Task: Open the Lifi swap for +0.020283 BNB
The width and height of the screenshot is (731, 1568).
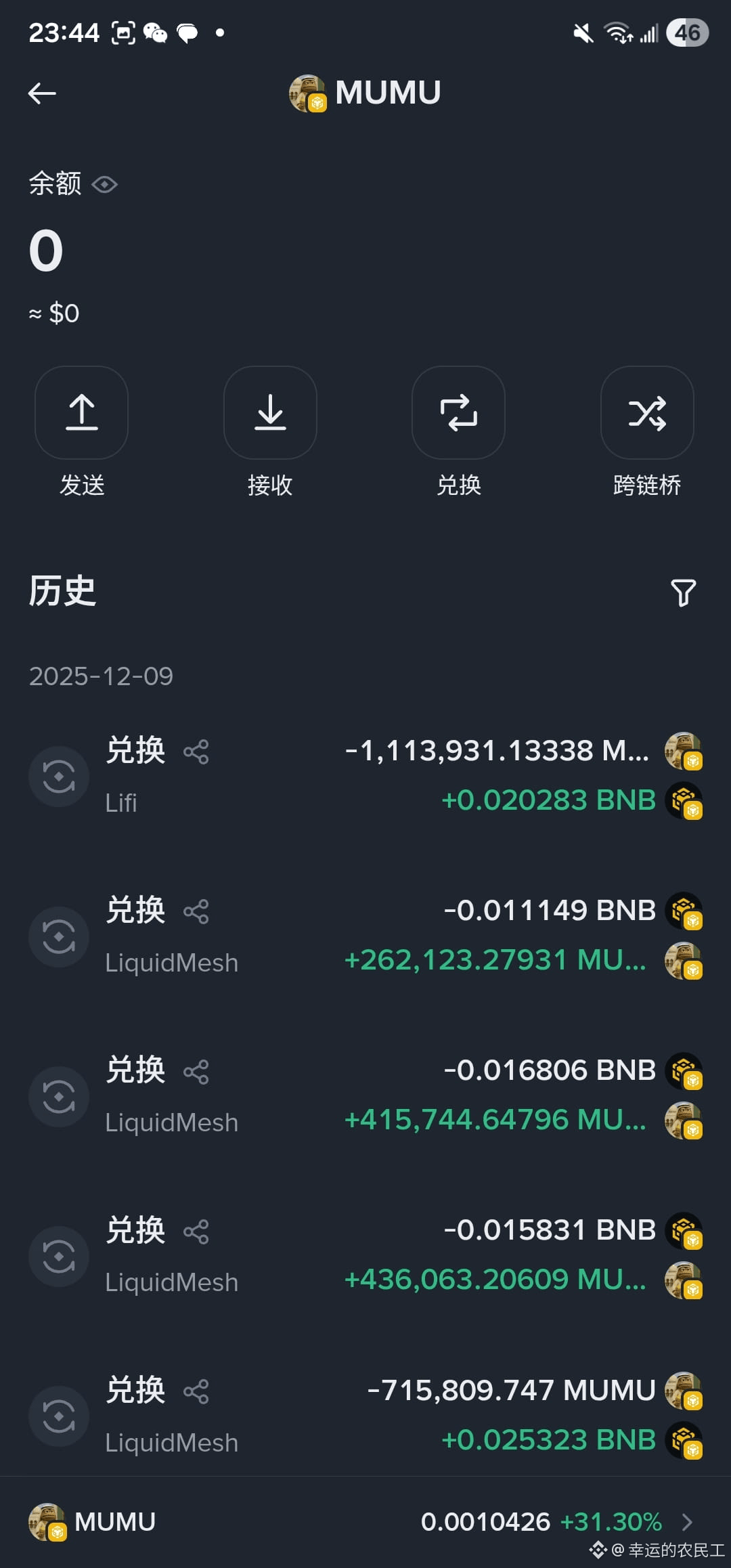Action: click(x=365, y=776)
